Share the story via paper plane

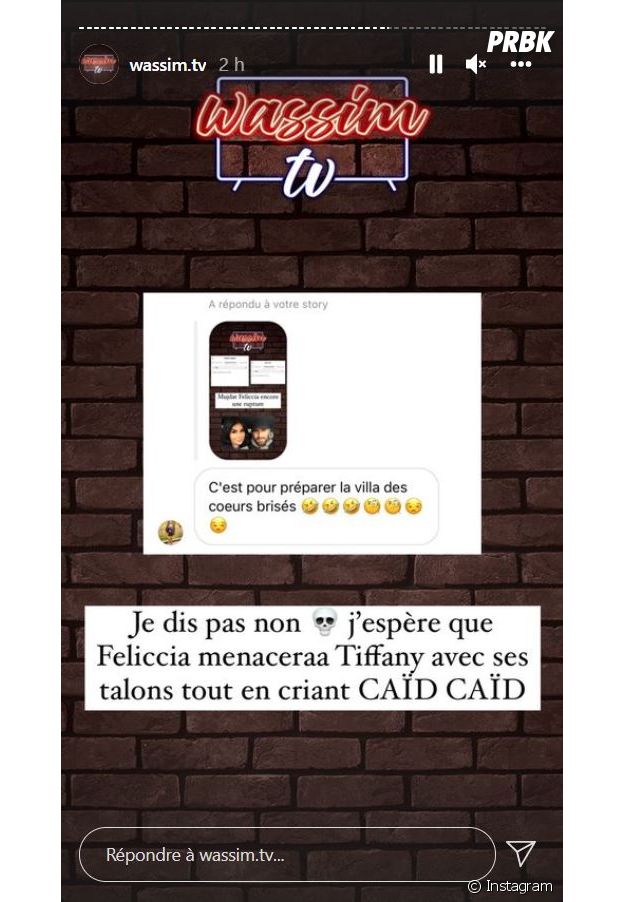pyautogui.click(x=520, y=853)
